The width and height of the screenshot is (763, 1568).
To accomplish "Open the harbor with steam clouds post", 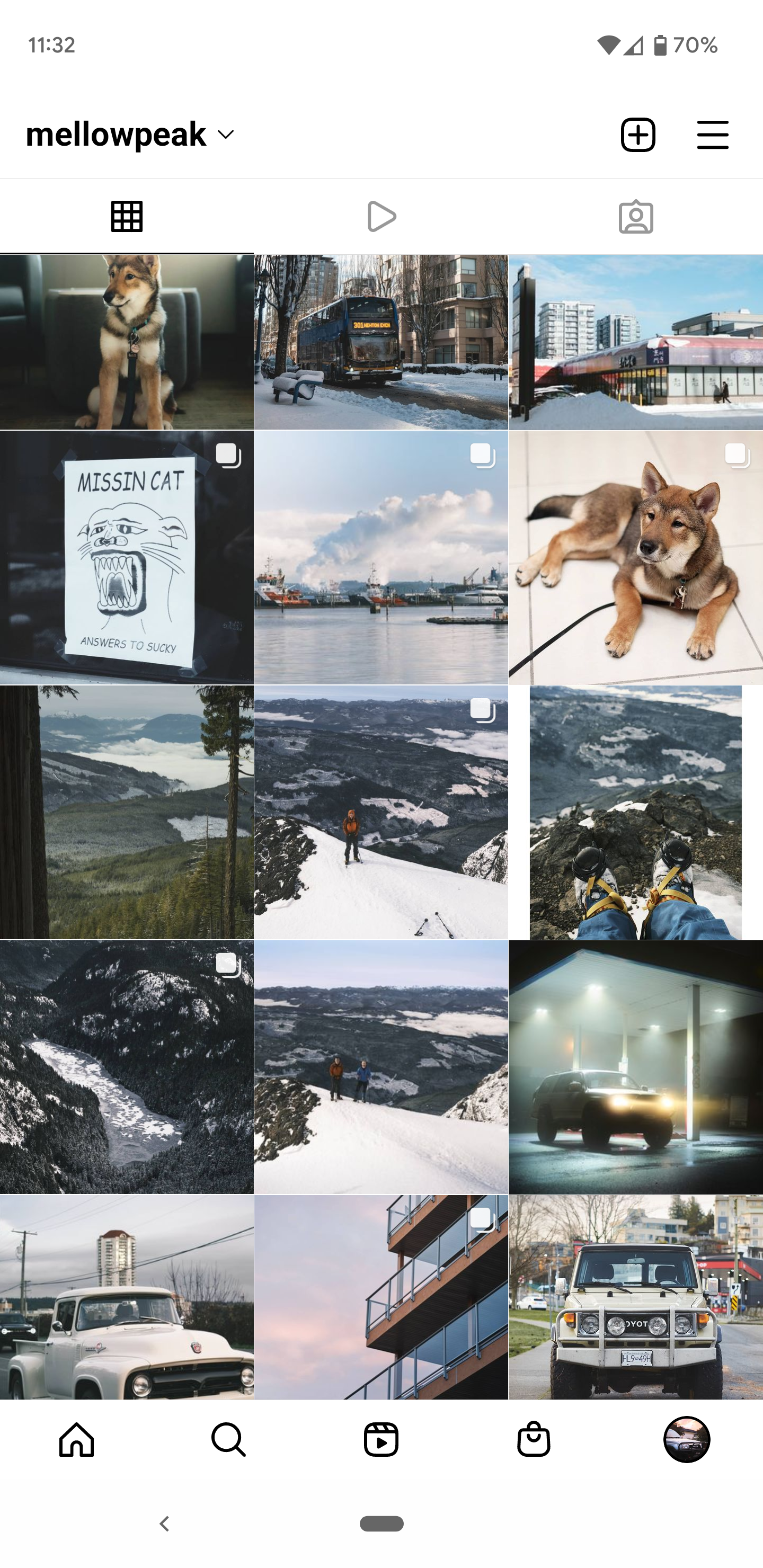I will click(x=381, y=558).
